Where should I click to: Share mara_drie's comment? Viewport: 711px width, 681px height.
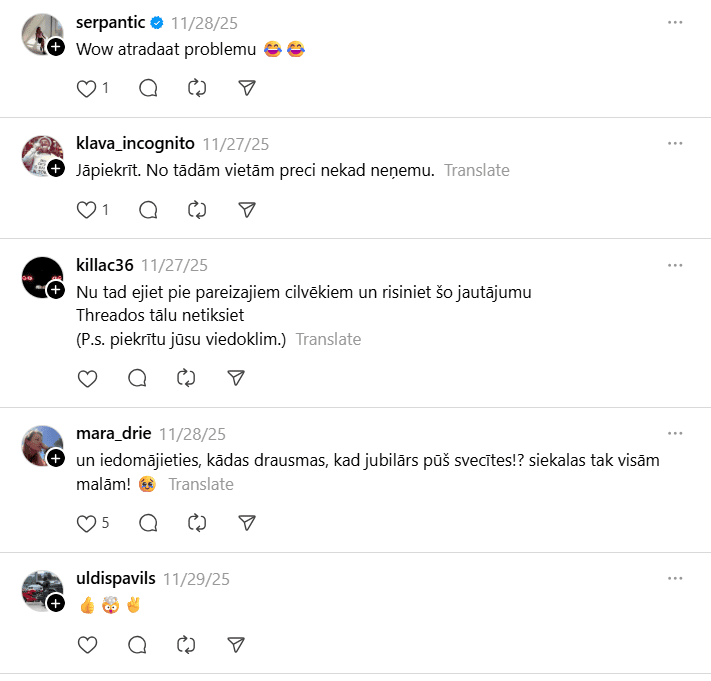coord(247,522)
